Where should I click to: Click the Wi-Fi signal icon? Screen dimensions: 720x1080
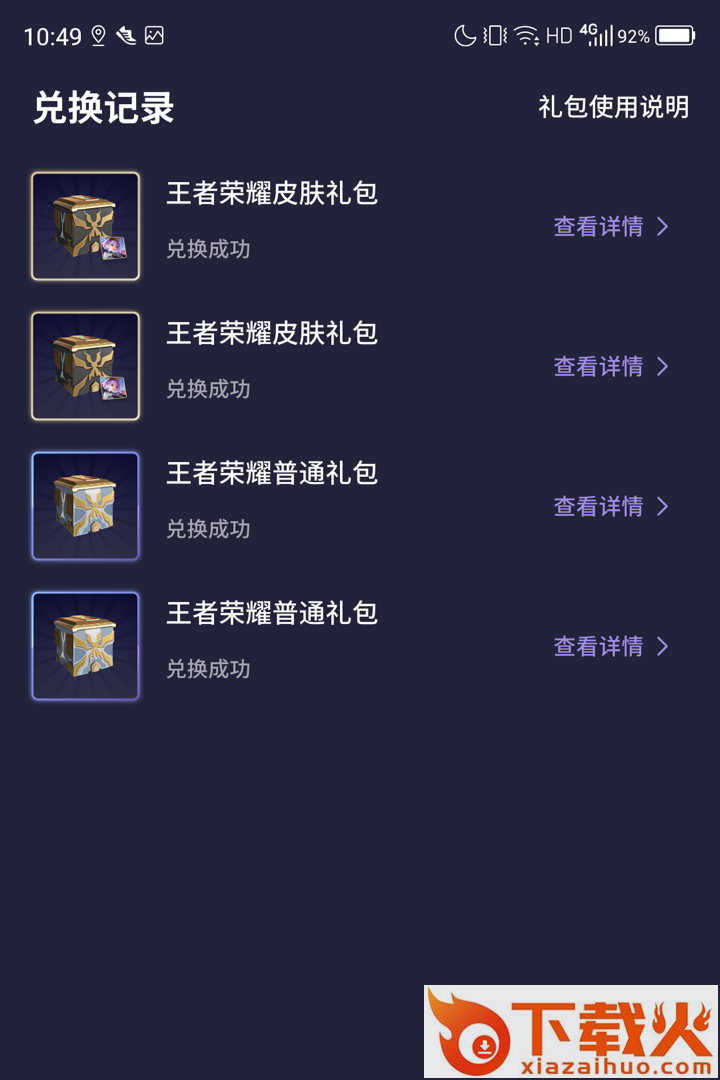[x=525, y=33]
